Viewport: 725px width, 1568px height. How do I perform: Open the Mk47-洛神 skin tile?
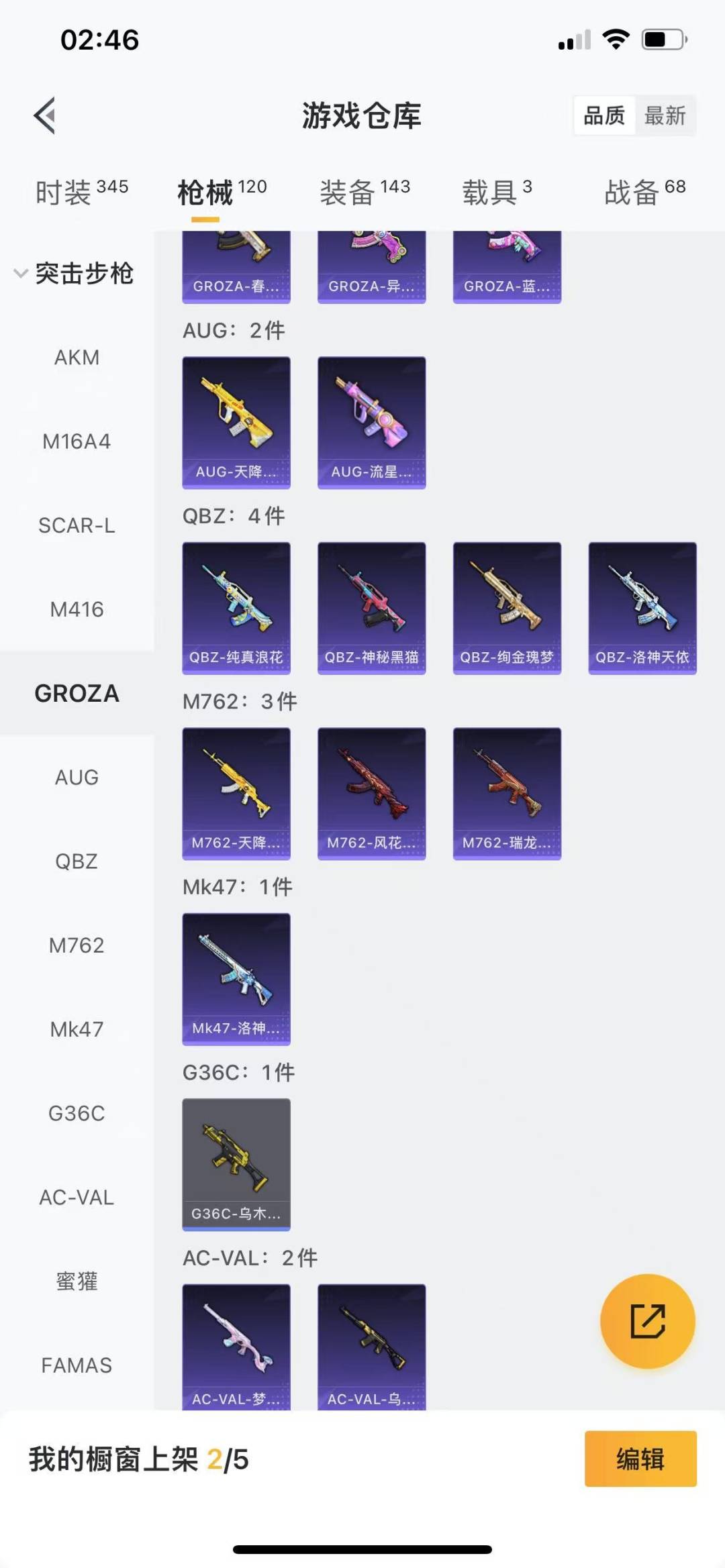point(236,979)
